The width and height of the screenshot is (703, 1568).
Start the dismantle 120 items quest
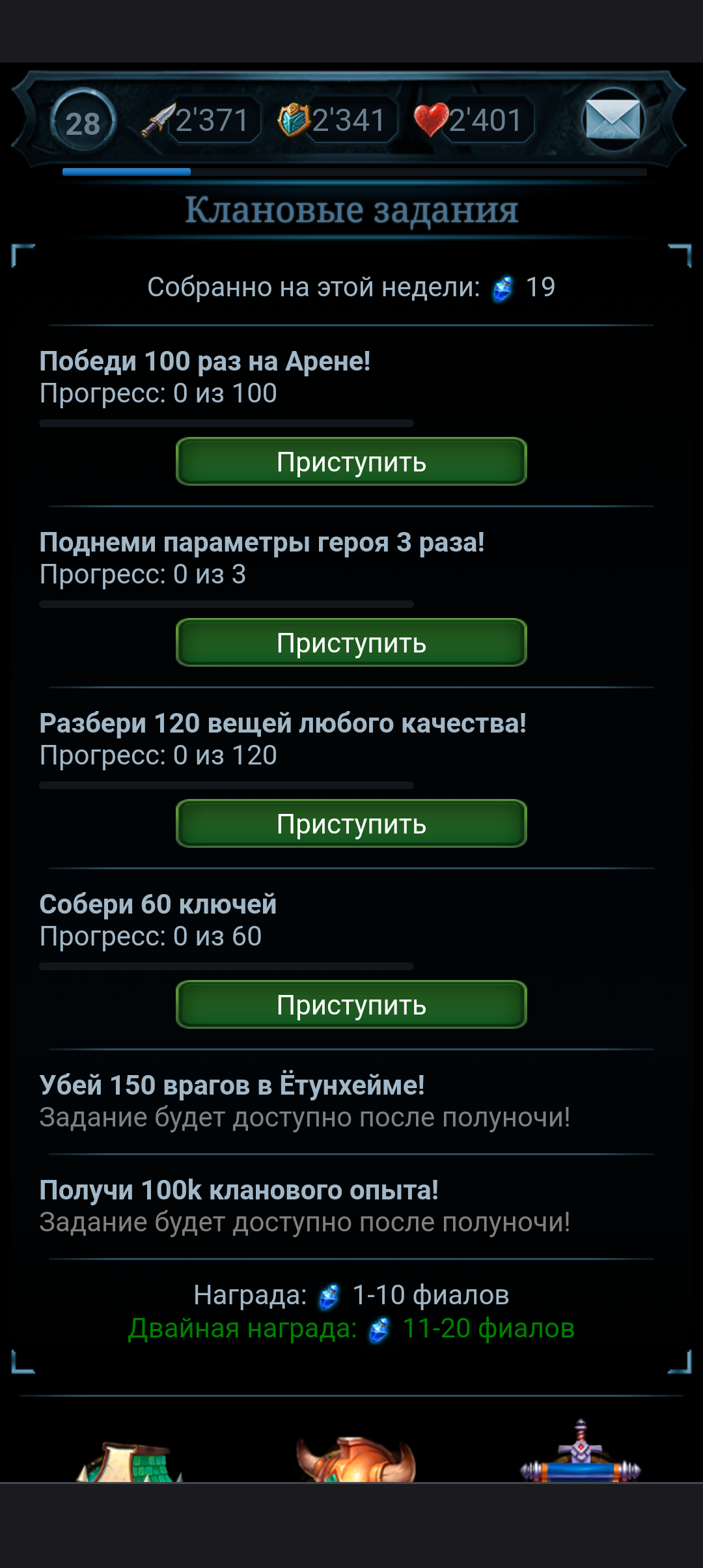coord(351,824)
